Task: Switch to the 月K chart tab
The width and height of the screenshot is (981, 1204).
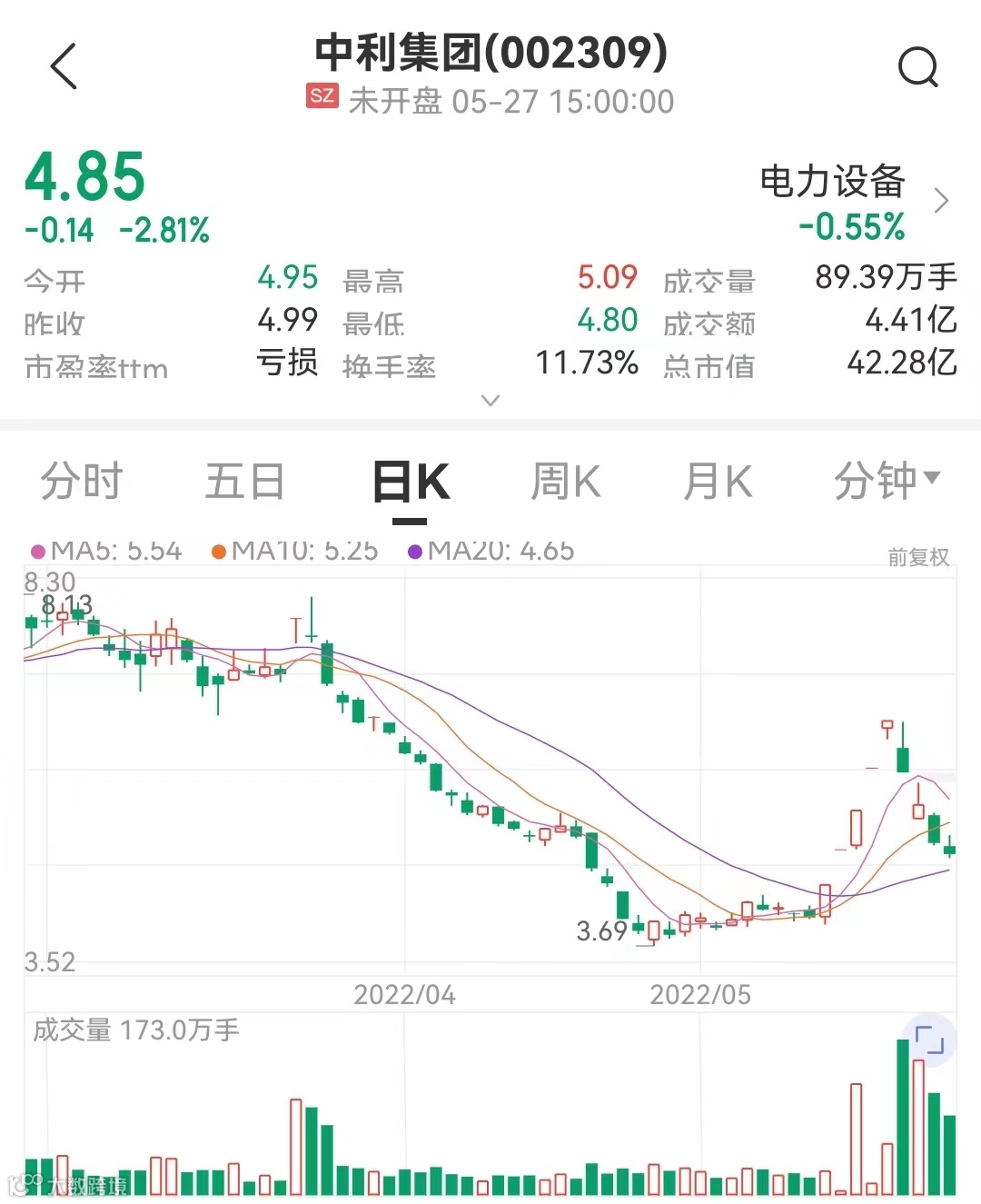Action: (718, 481)
